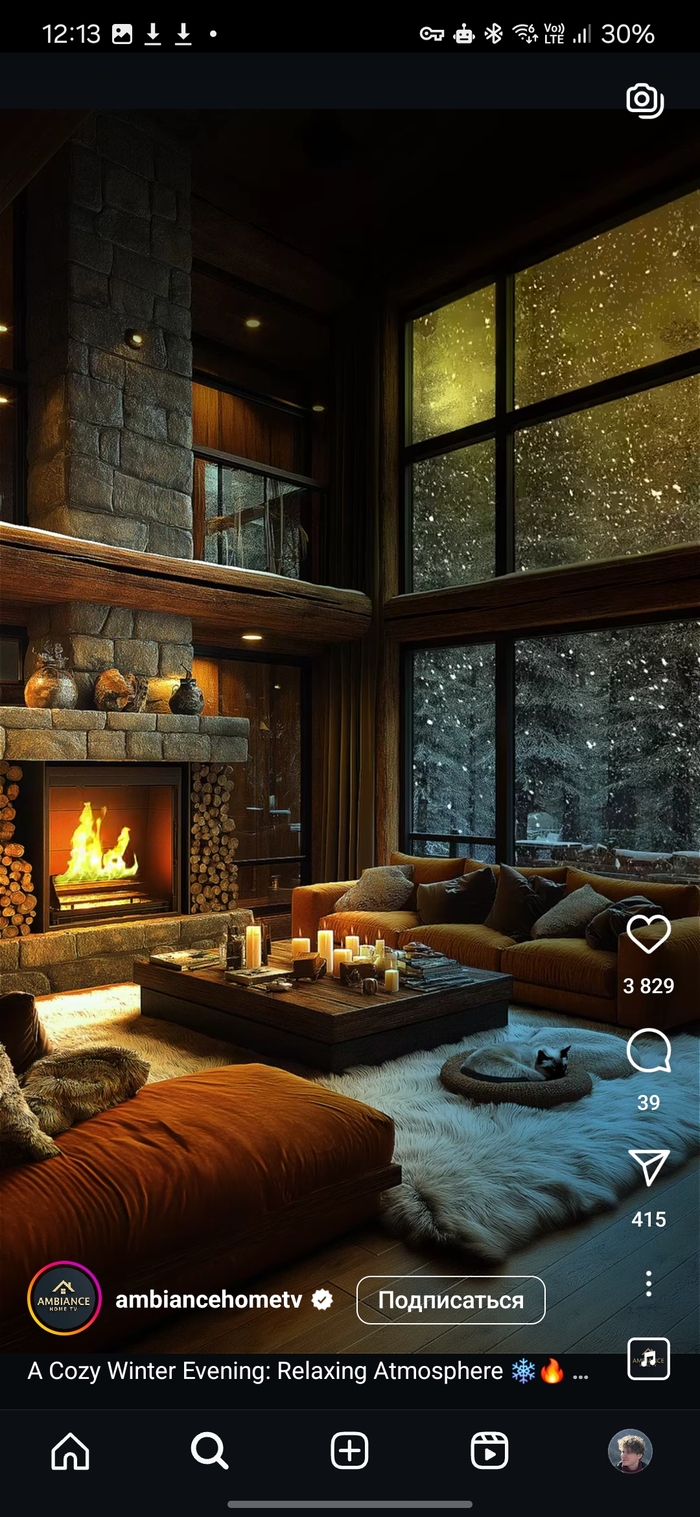The width and height of the screenshot is (700, 1517).
Task: Switch to the Search tab
Action: (210, 1451)
